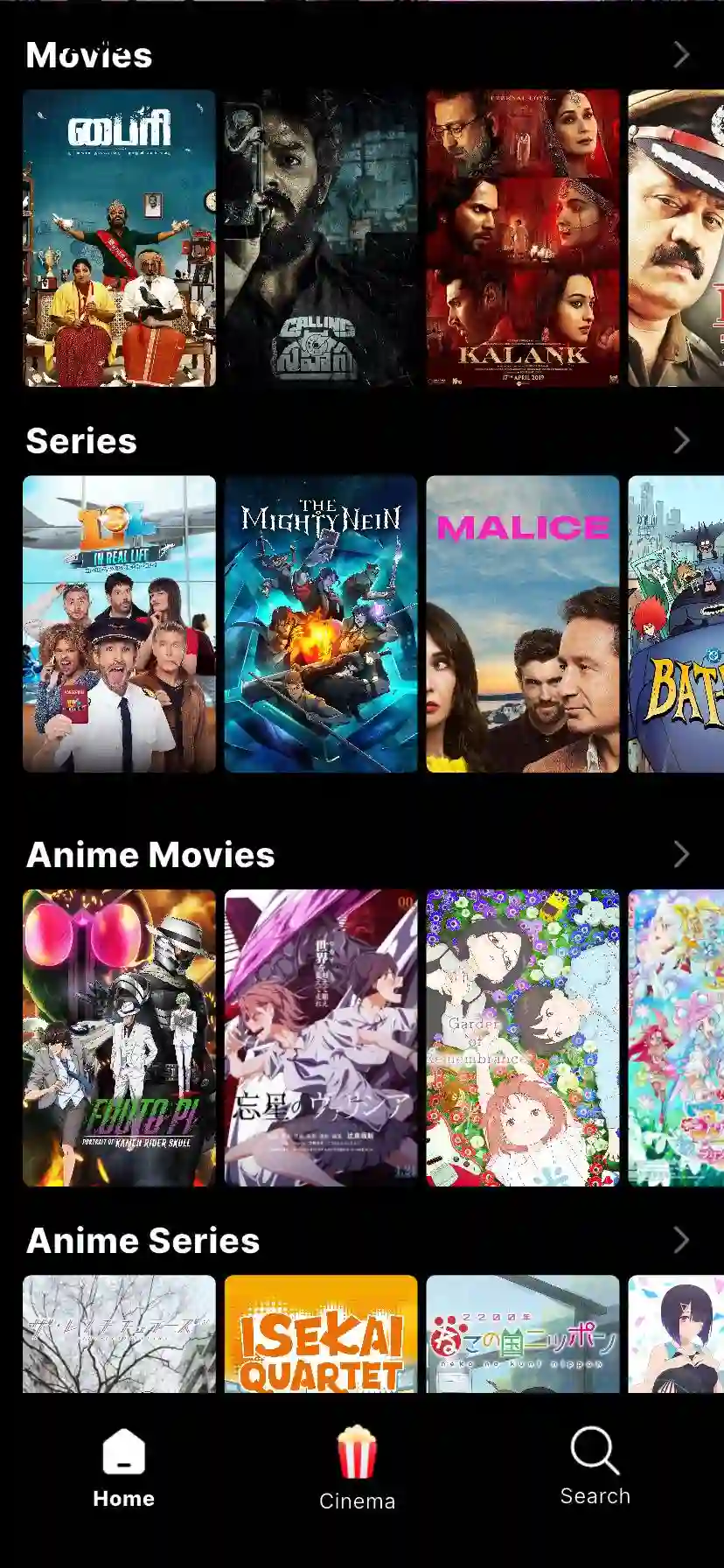Image resolution: width=724 pixels, height=1568 pixels.
Task: Open the Garden of Remembrance anime movie
Action: tap(522, 1038)
